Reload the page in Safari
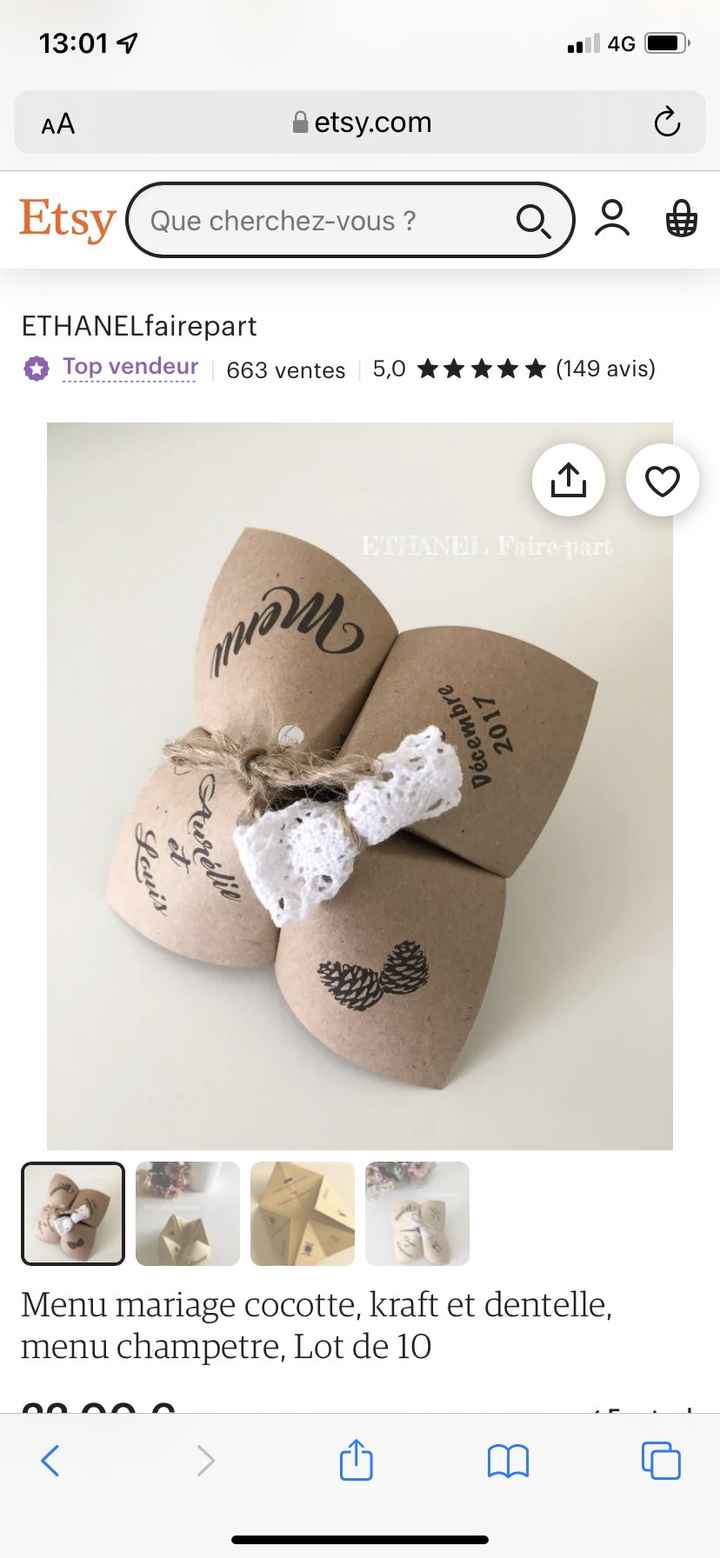 [x=667, y=123]
